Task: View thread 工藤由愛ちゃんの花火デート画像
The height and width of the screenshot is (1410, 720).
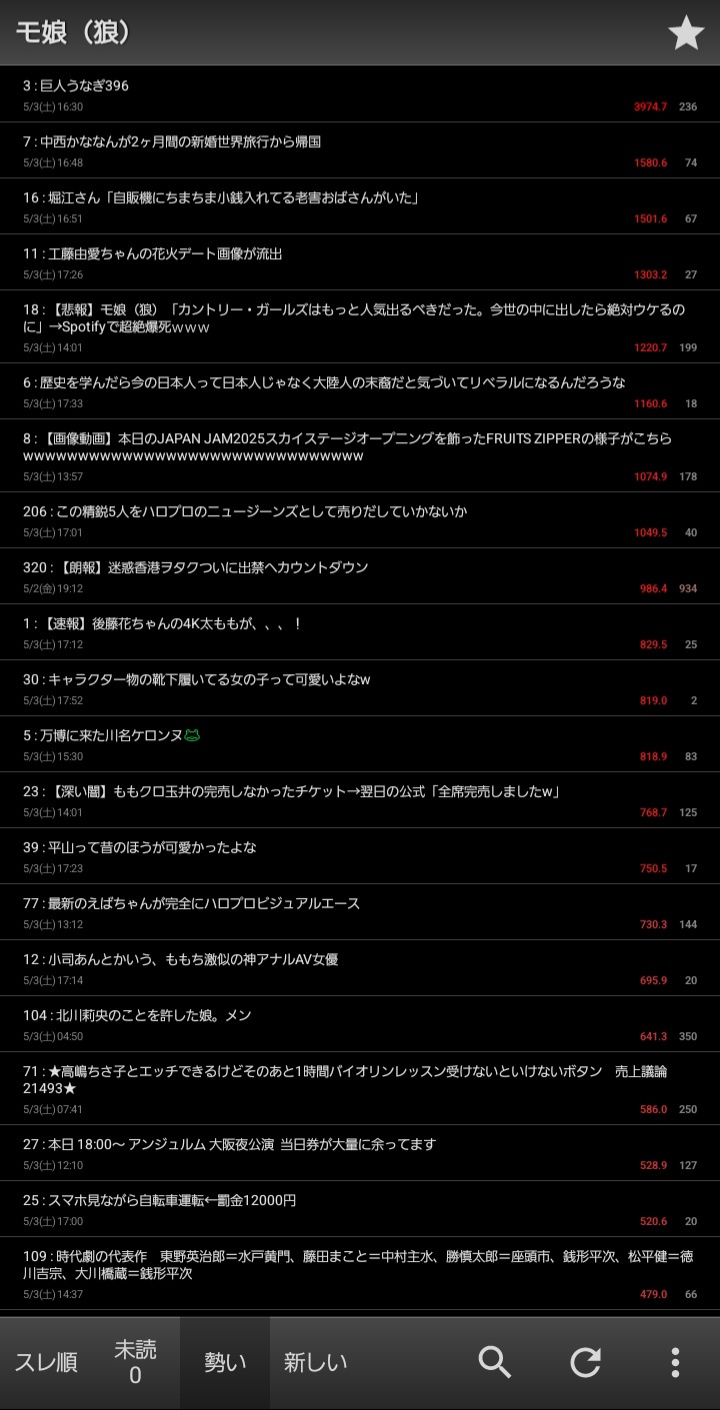Action: point(300,262)
